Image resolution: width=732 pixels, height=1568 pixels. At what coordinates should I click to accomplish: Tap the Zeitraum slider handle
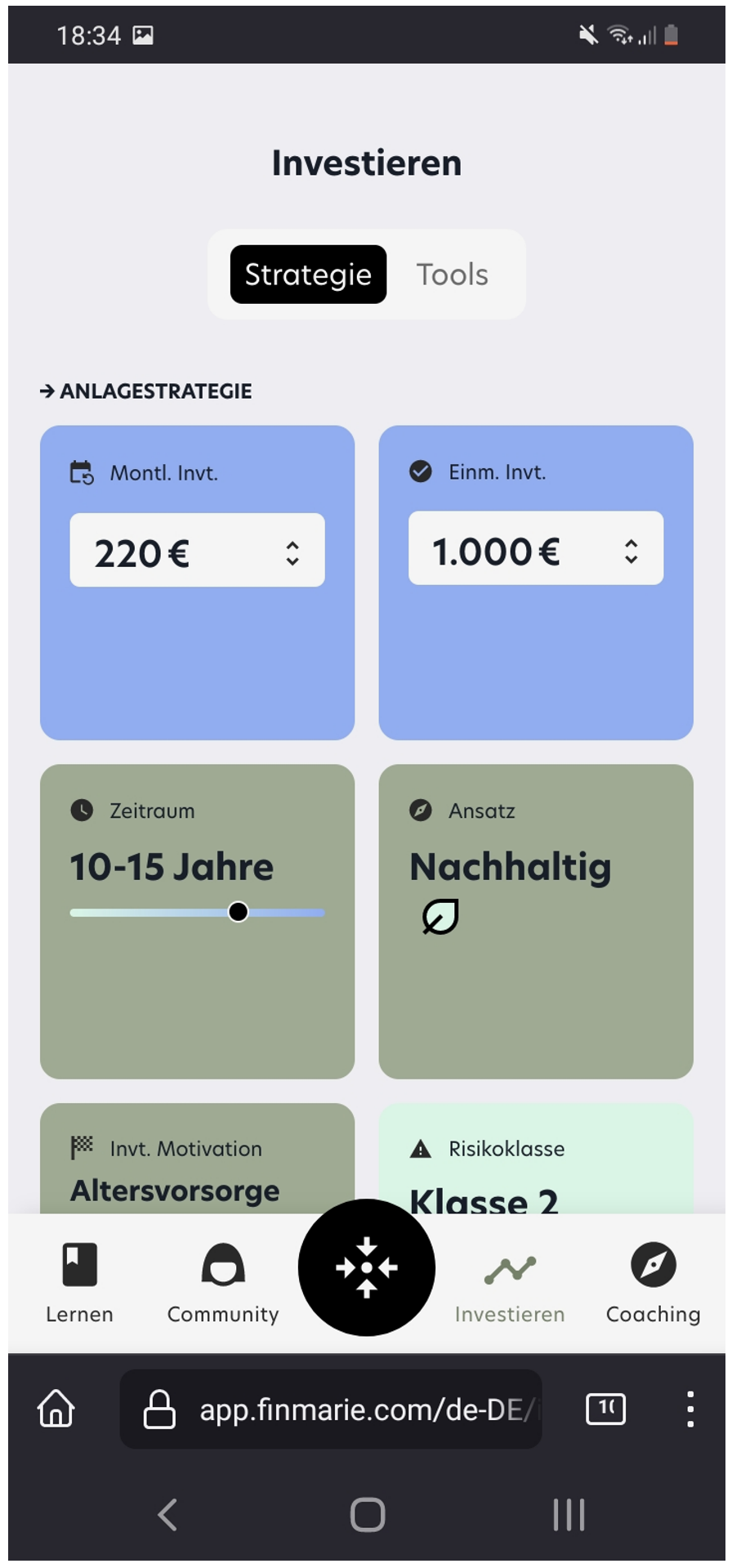pyautogui.click(x=238, y=912)
